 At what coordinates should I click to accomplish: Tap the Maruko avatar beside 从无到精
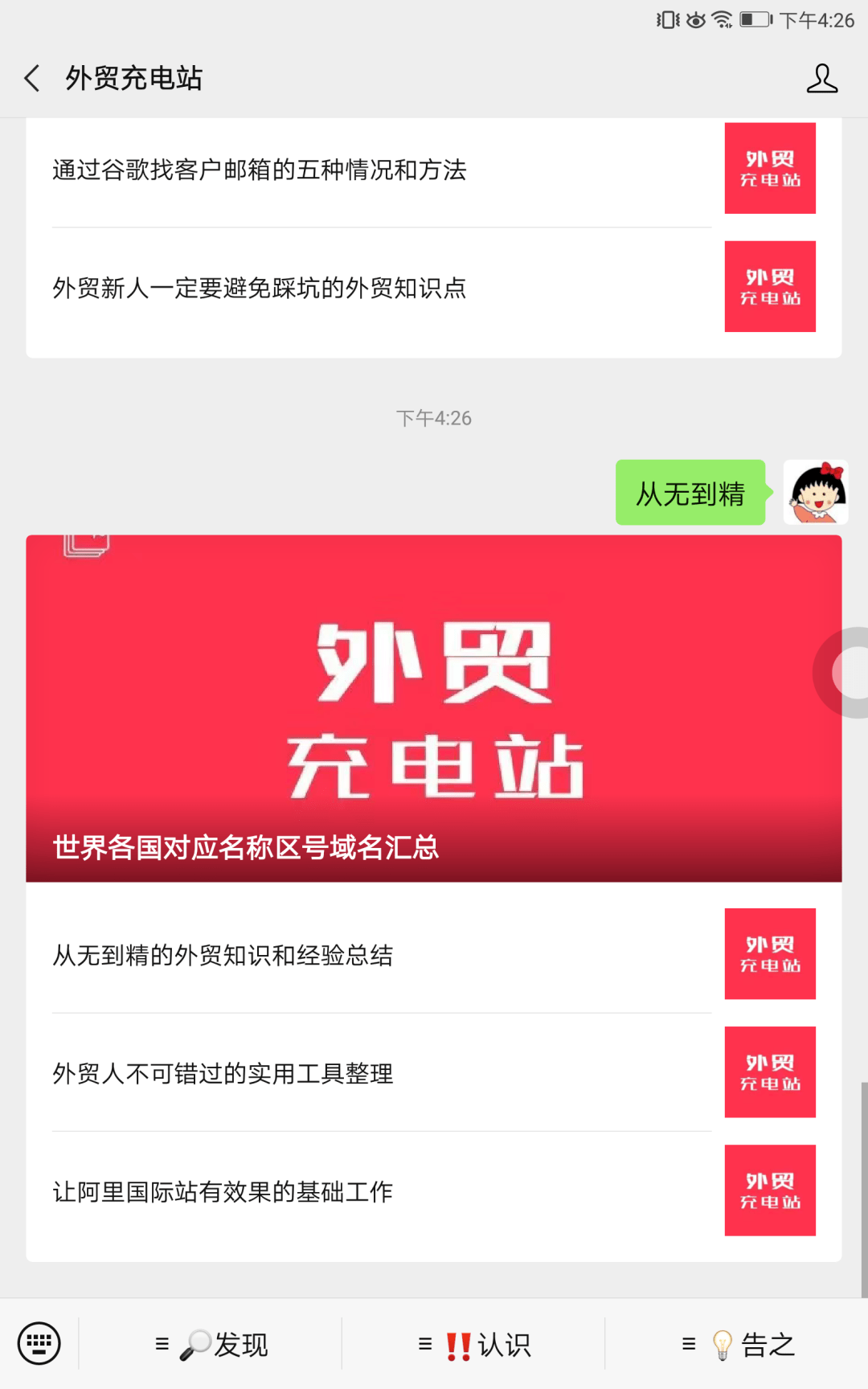(816, 492)
